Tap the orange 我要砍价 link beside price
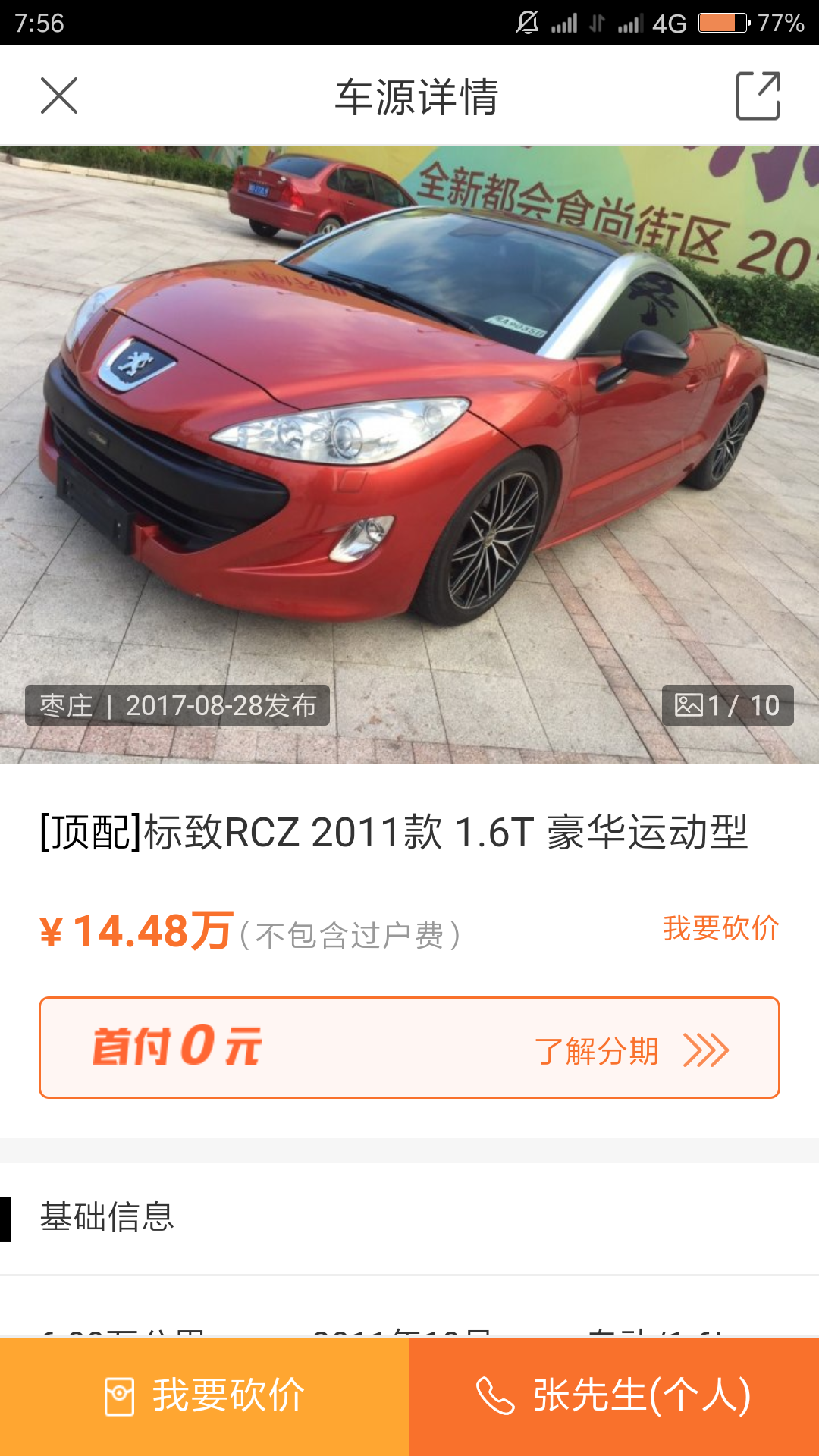 pos(720,927)
